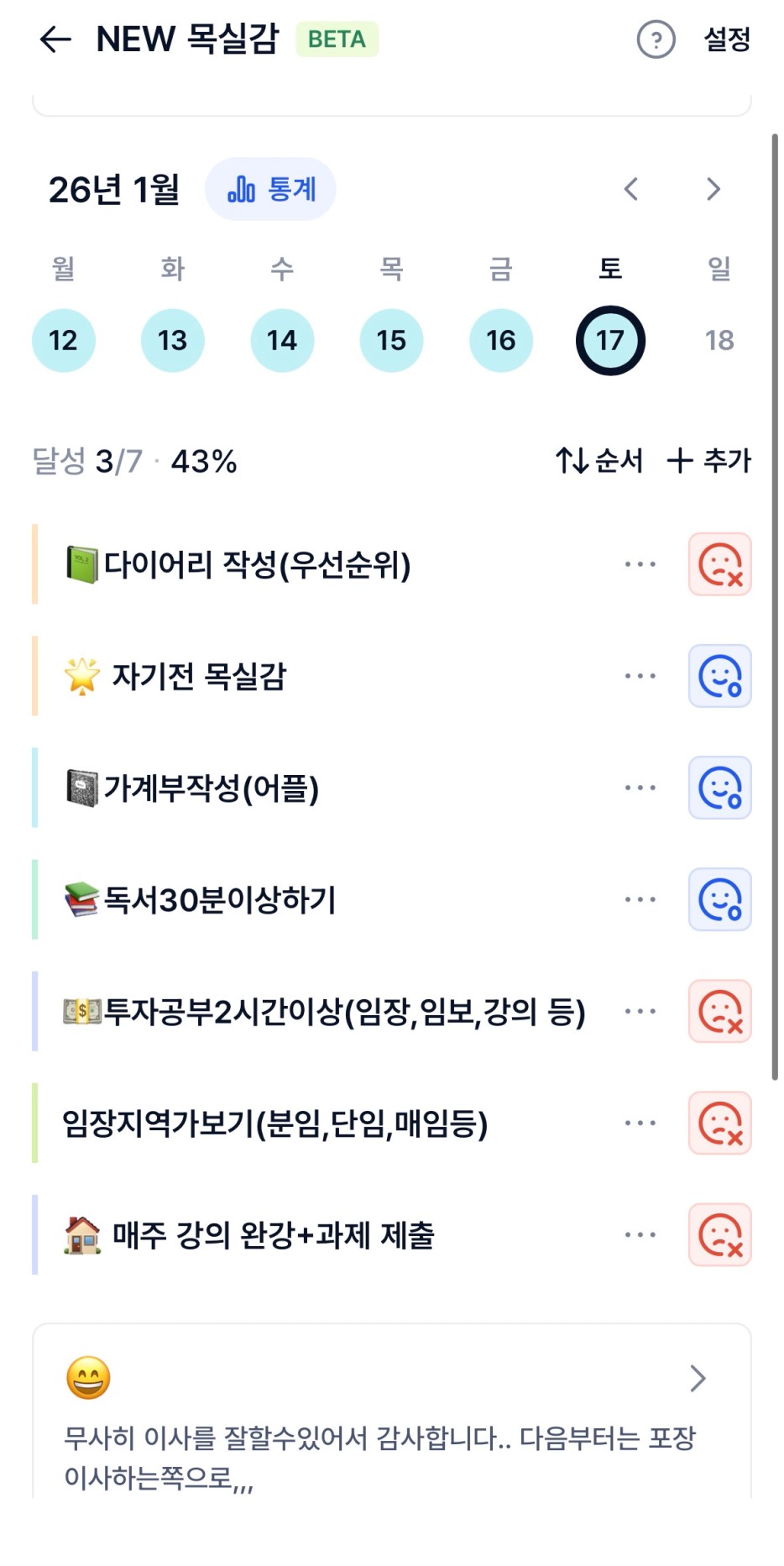784x1566 pixels.
Task: Select Sunday the 18th
Action: click(719, 340)
